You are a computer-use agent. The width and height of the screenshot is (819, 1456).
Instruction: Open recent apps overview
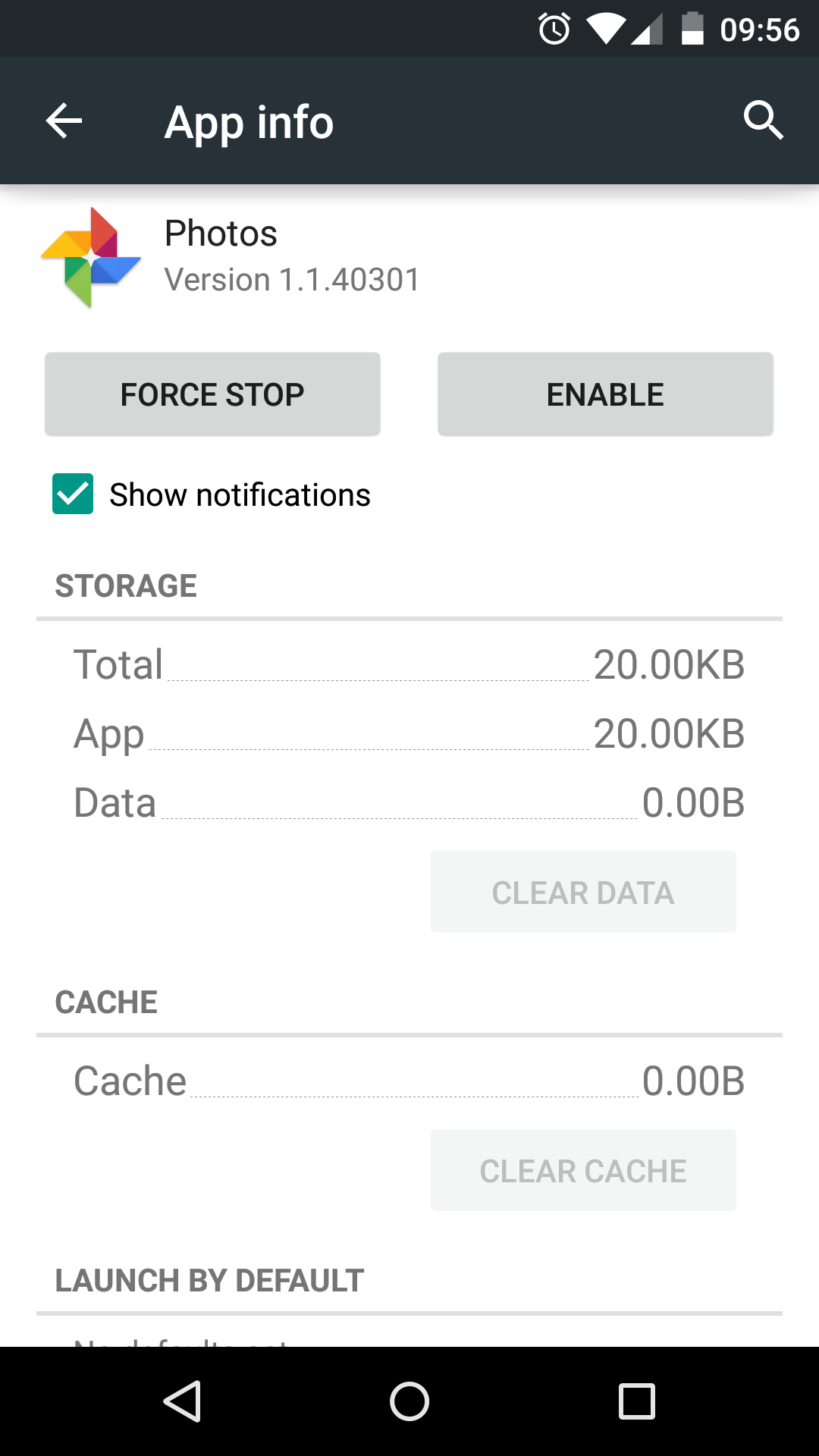(637, 1401)
